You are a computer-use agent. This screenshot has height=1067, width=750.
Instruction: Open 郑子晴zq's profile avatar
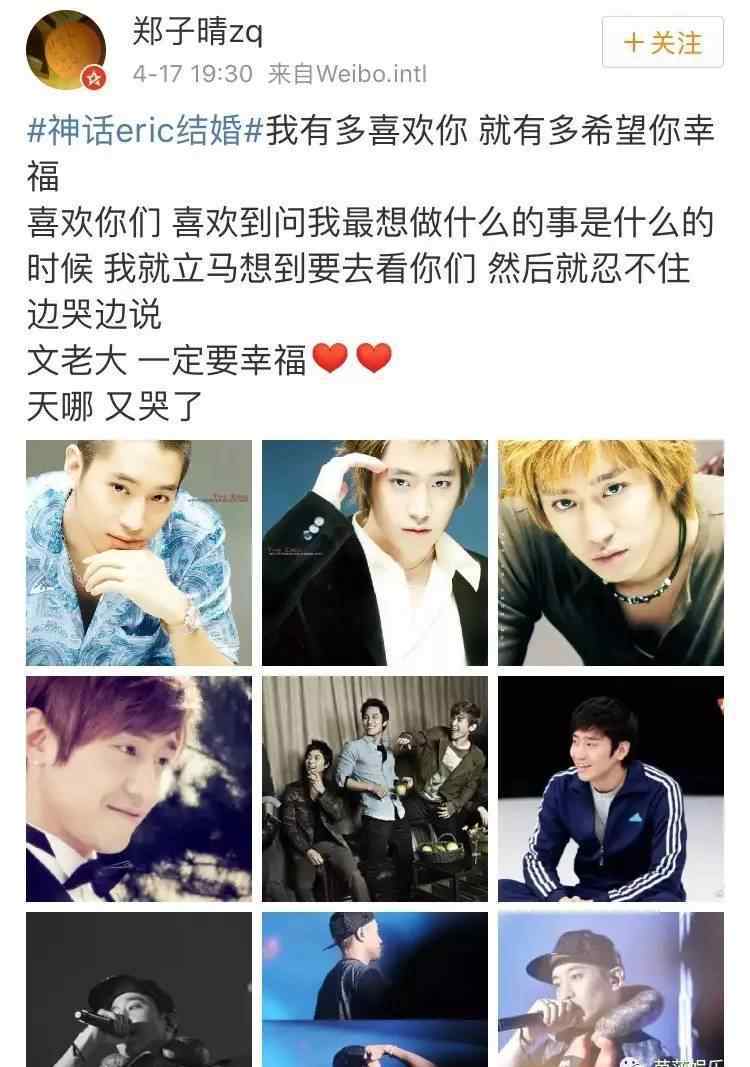(66, 51)
